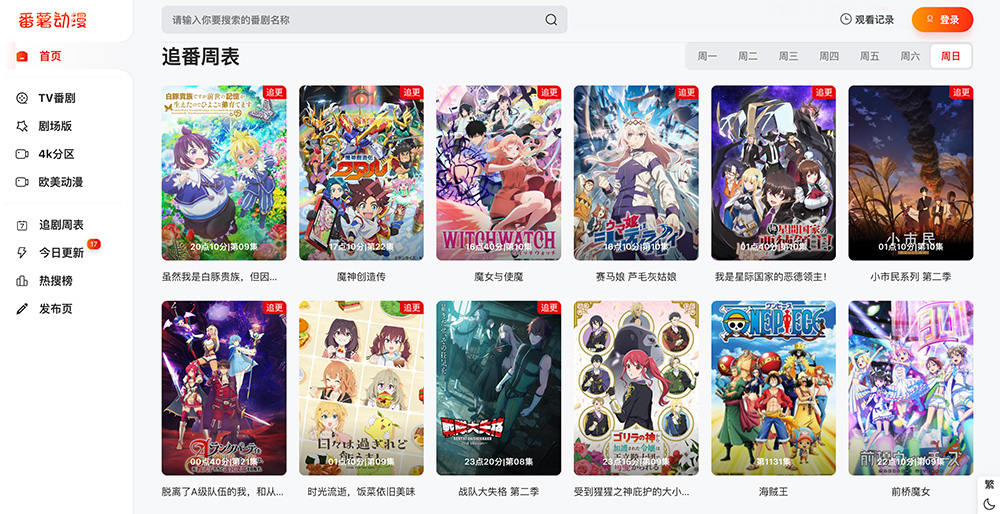Open the TV番剧 section
The width and height of the screenshot is (1000, 514).
coord(56,98)
